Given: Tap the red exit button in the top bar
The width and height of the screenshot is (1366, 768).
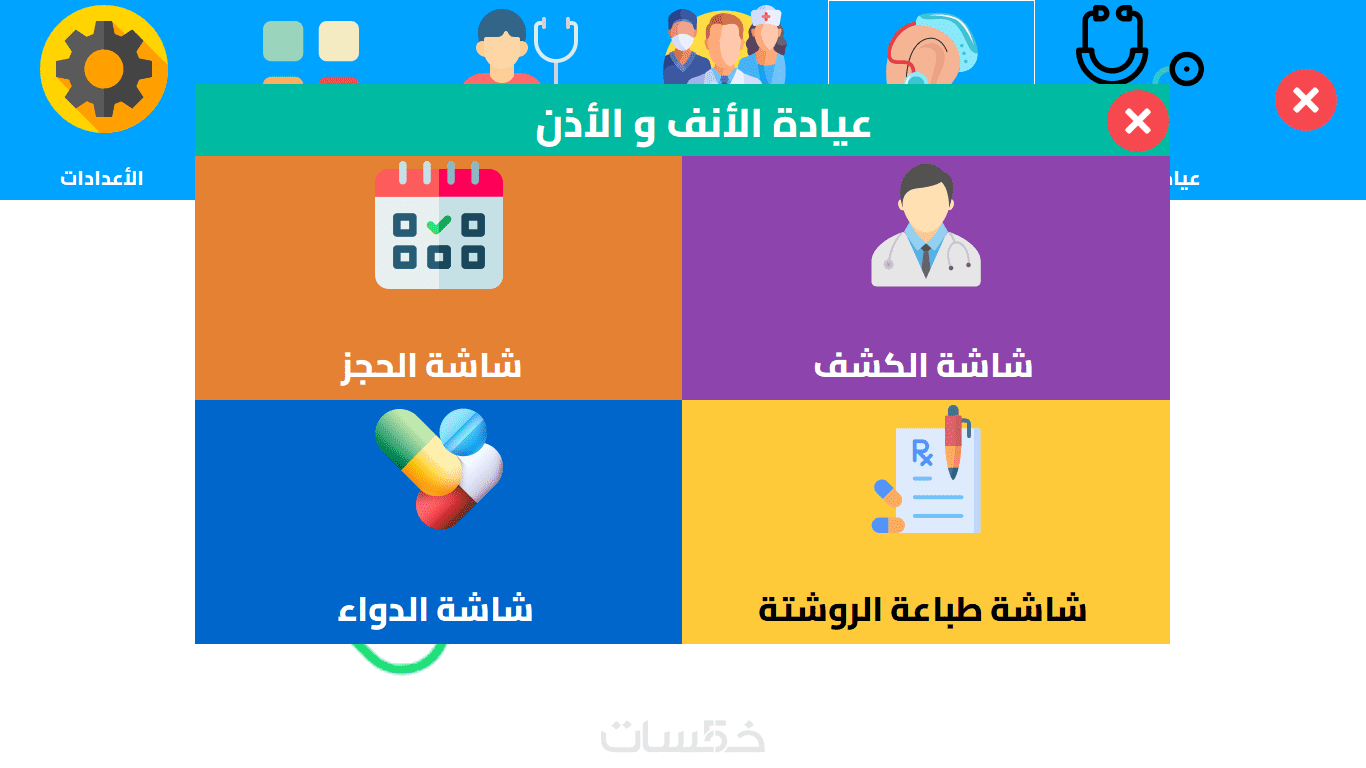Looking at the screenshot, I should (1305, 100).
